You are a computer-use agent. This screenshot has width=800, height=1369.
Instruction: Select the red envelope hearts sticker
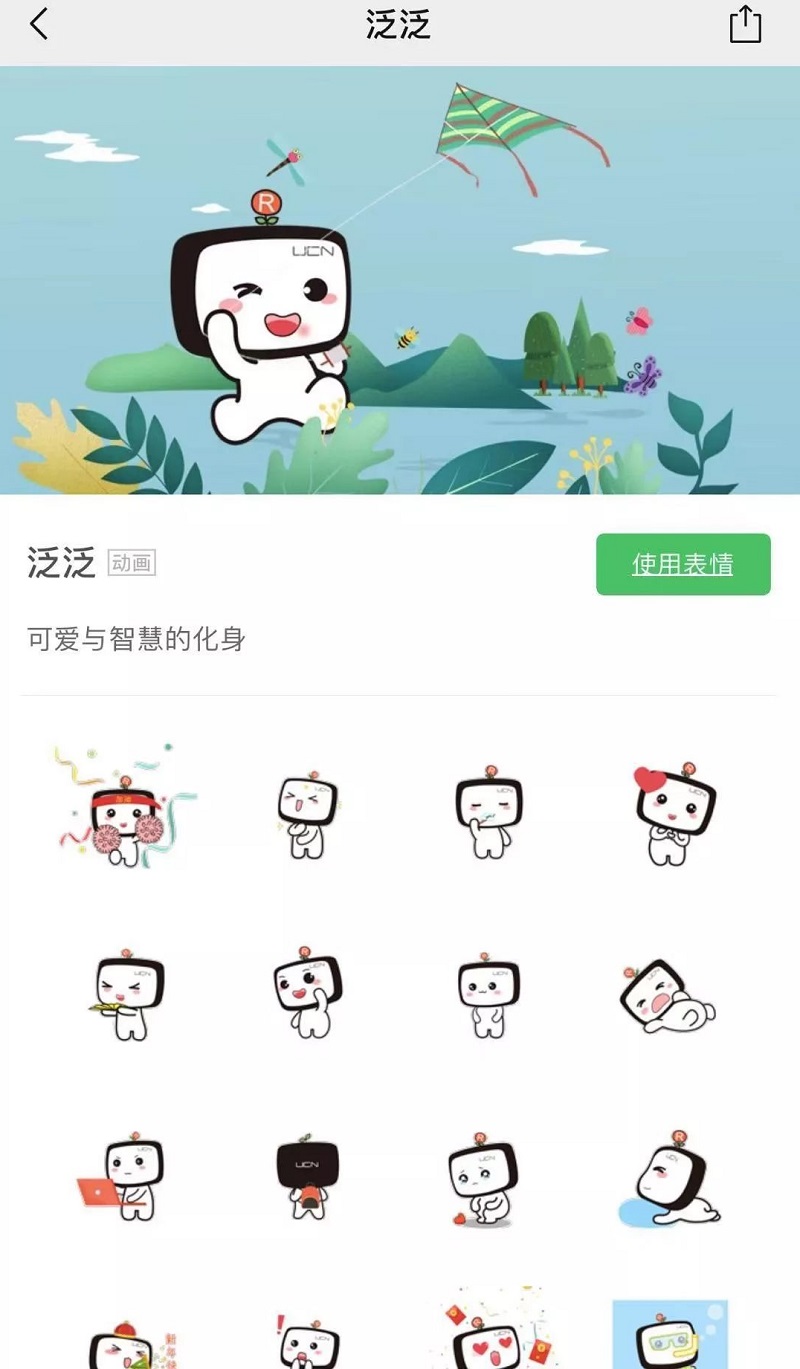click(490, 1340)
